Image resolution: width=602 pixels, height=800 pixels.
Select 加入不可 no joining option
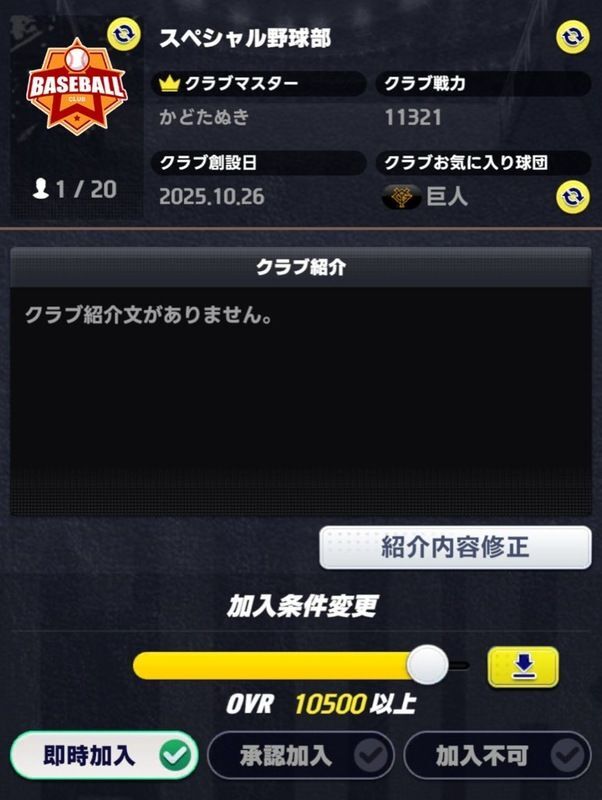(497, 756)
